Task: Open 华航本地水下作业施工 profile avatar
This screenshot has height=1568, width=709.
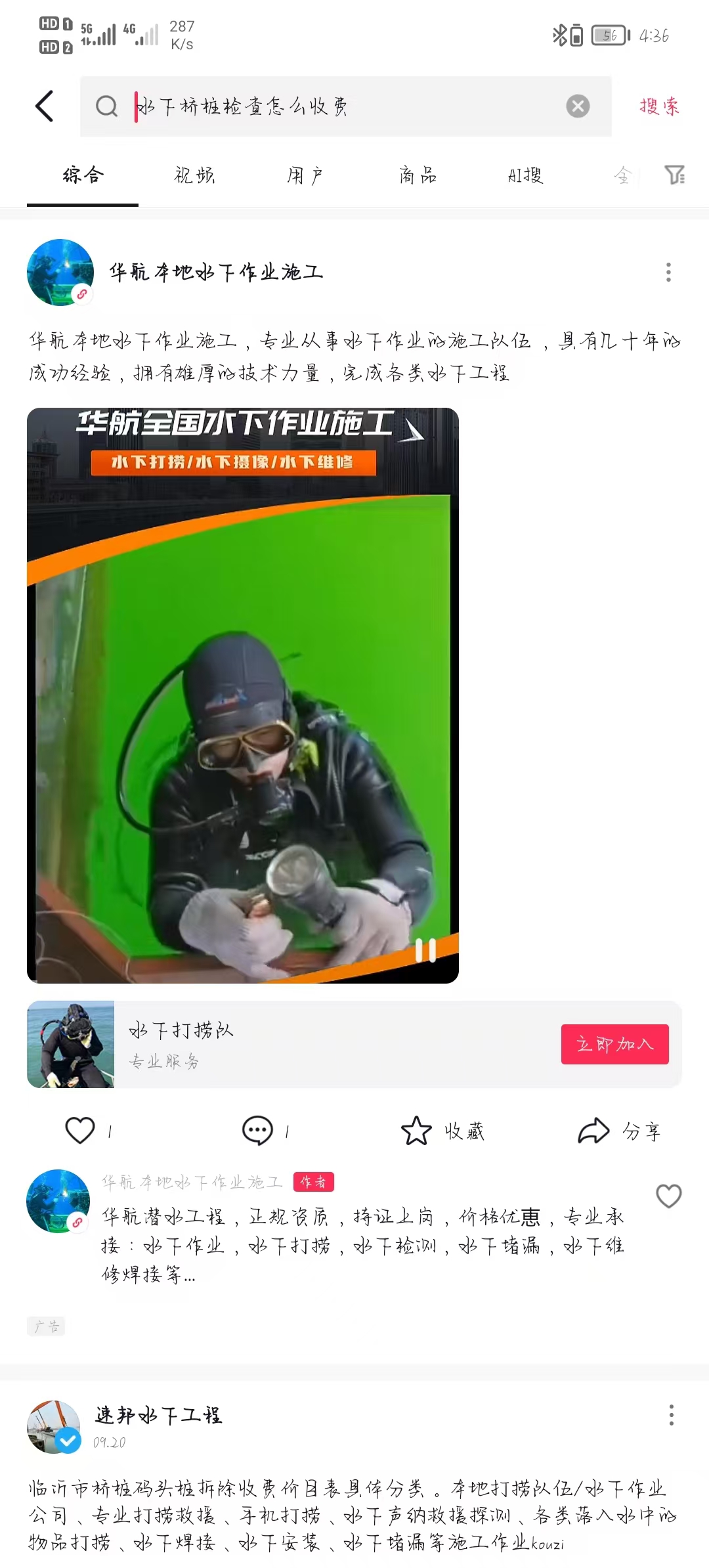Action: [60, 272]
